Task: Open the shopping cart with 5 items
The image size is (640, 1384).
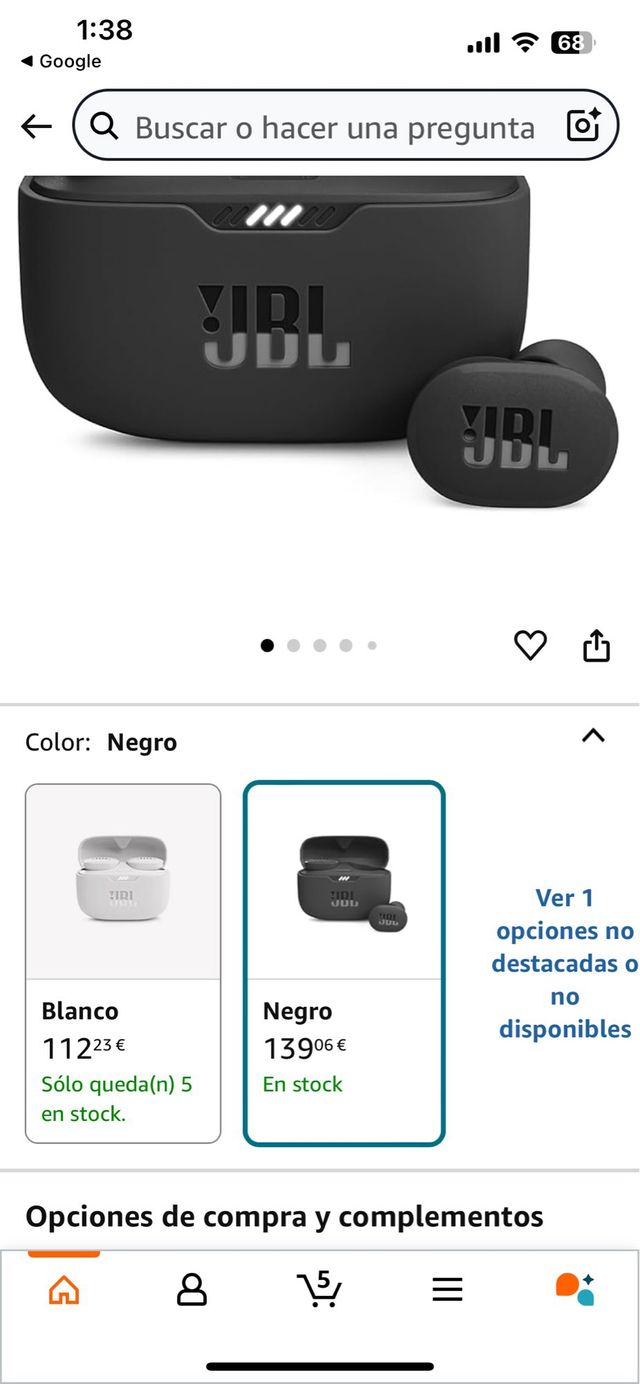Action: click(320, 1290)
